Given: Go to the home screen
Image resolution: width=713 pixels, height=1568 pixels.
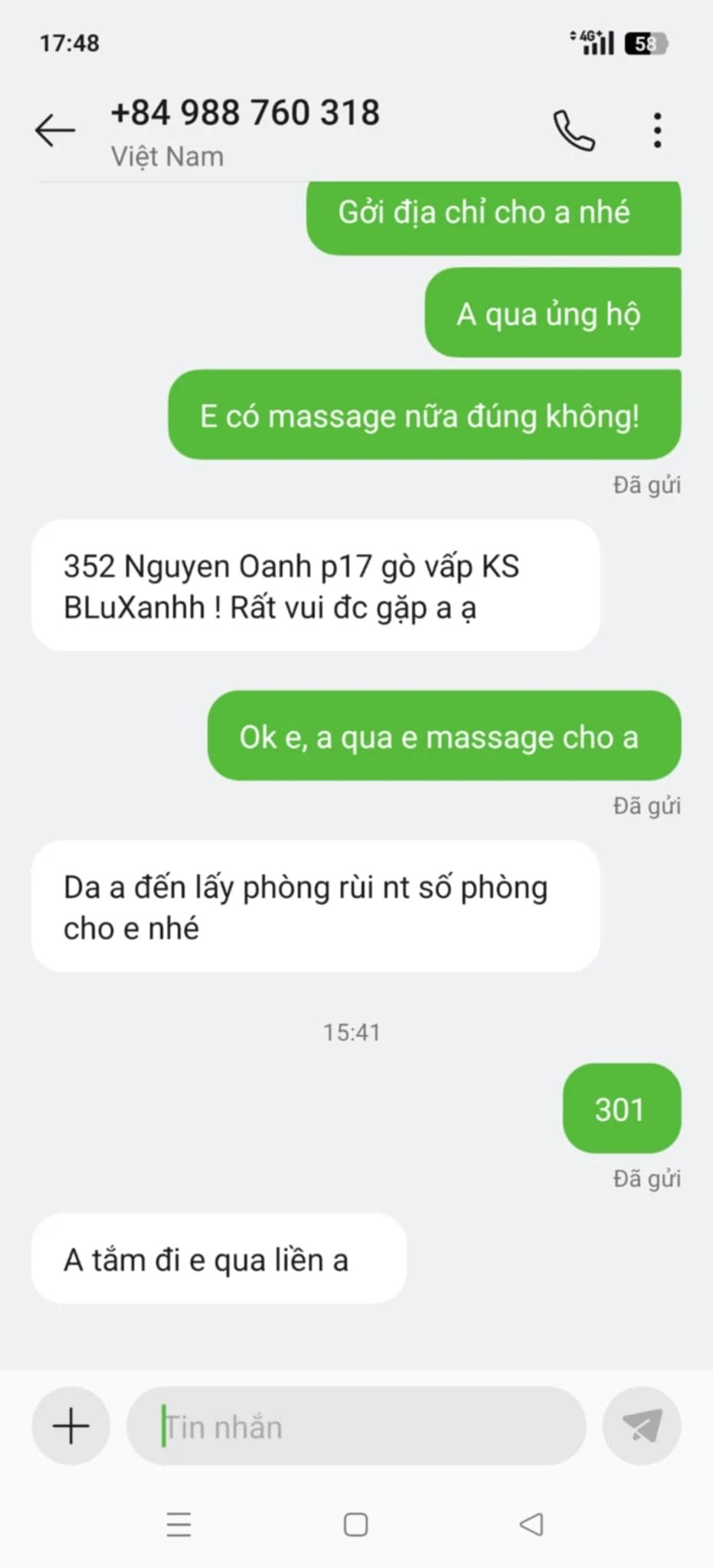Looking at the screenshot, I should point(355,1524).
